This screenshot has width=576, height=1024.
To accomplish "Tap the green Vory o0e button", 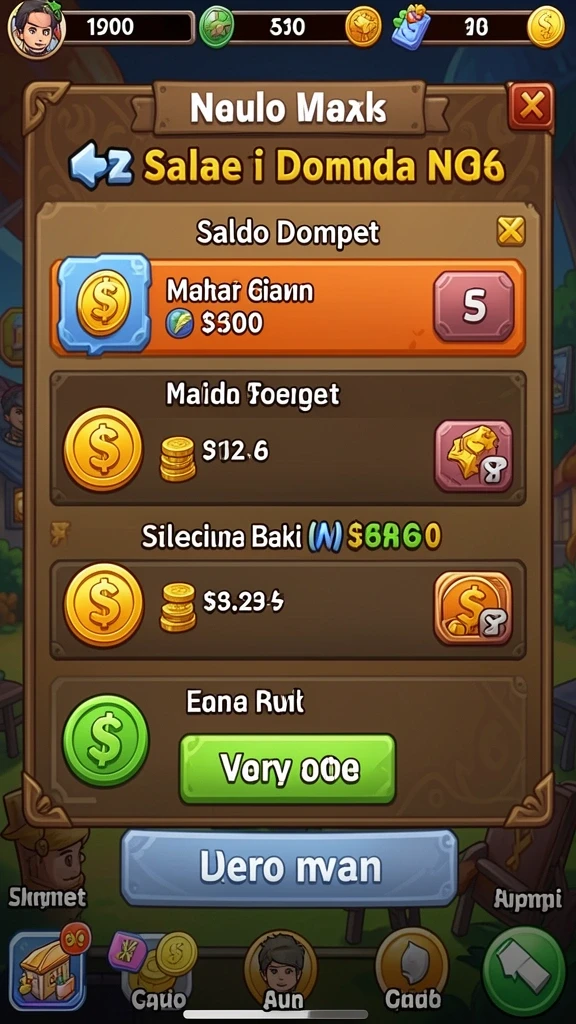I will tap(288, 769).
